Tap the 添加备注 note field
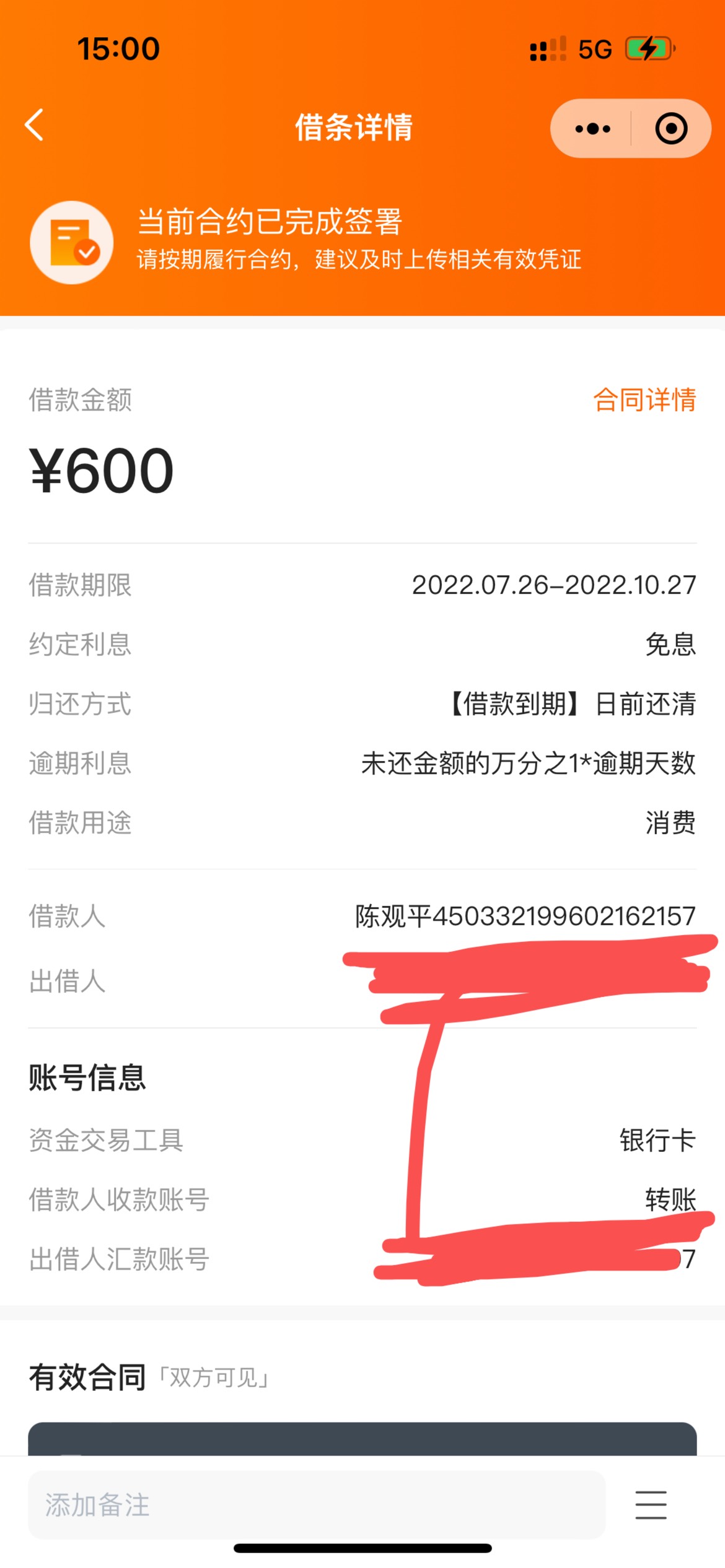725x1568 pixels. (317, 1505)
